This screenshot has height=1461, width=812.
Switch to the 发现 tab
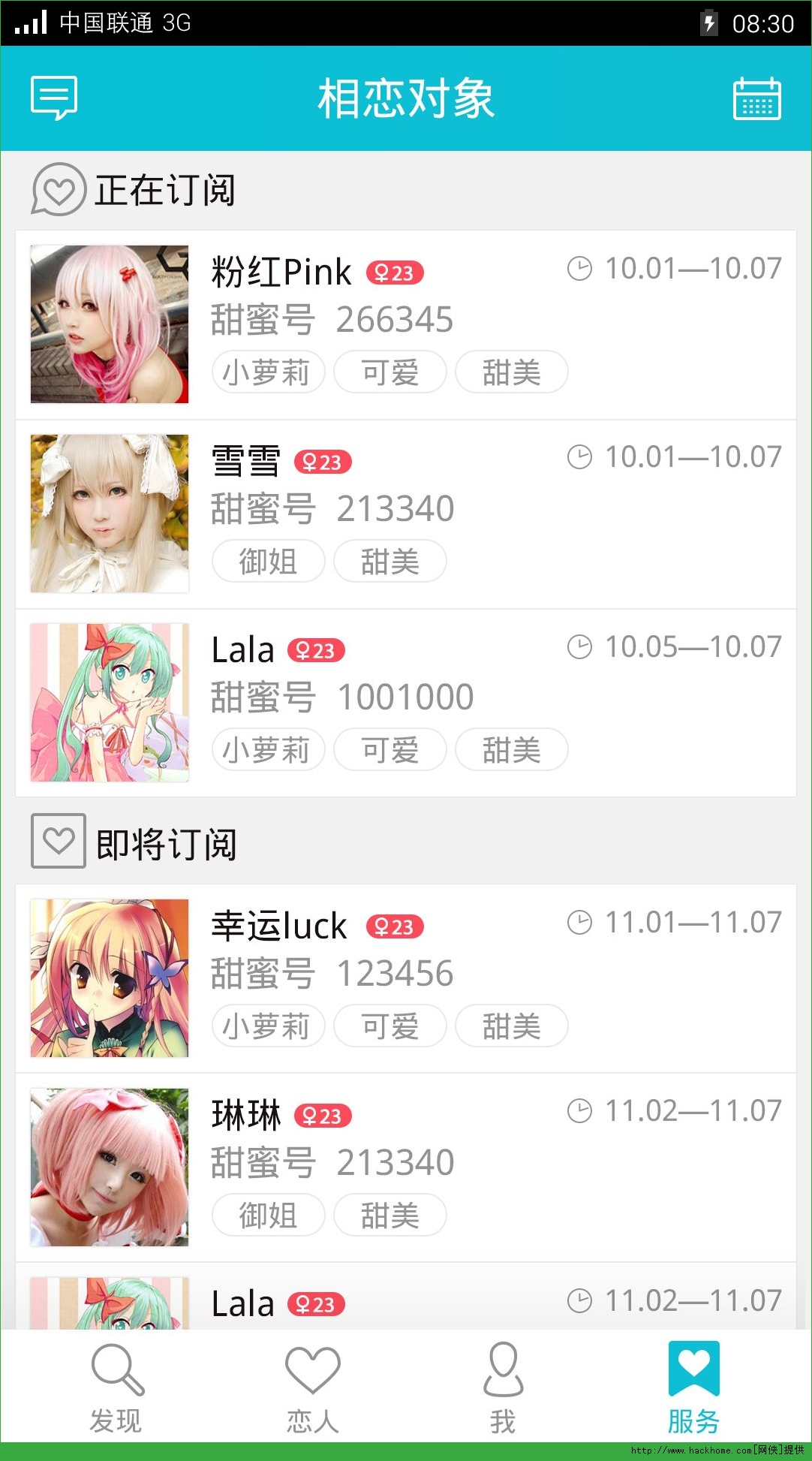[x=116, y=1389]
